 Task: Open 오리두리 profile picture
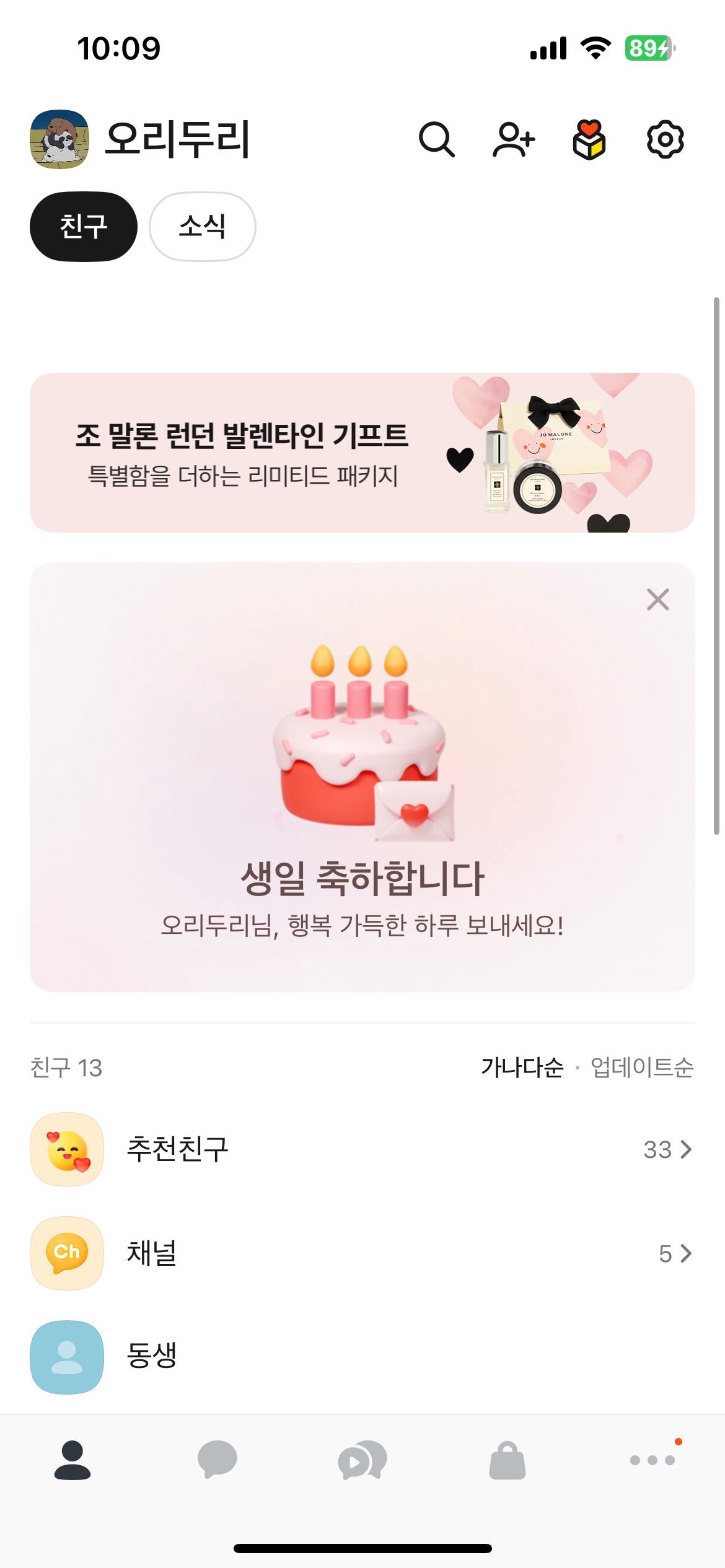coord(59,139)
